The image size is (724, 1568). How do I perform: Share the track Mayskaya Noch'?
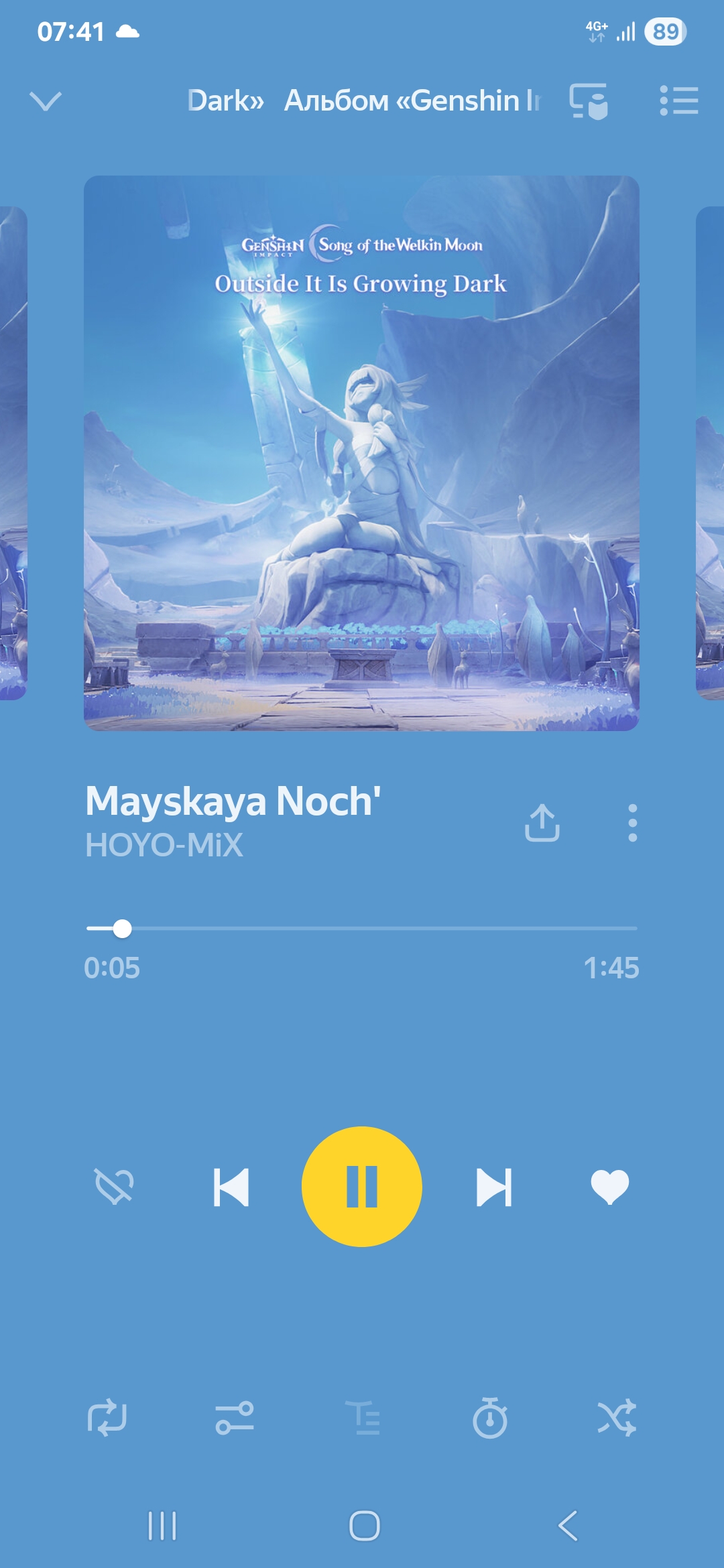click(542, 822)
